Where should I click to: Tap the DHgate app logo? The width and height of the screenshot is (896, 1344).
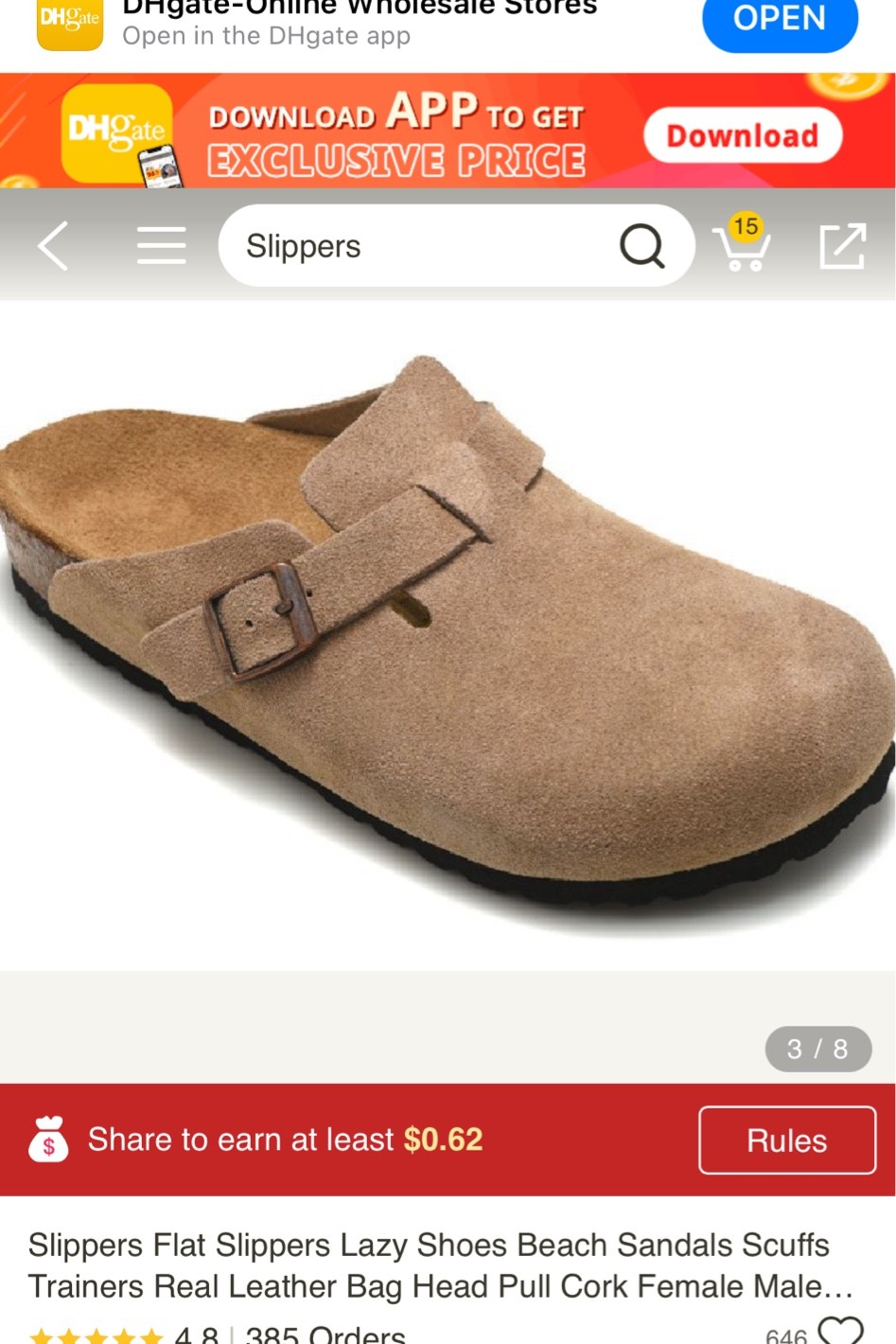click(68, 24)
